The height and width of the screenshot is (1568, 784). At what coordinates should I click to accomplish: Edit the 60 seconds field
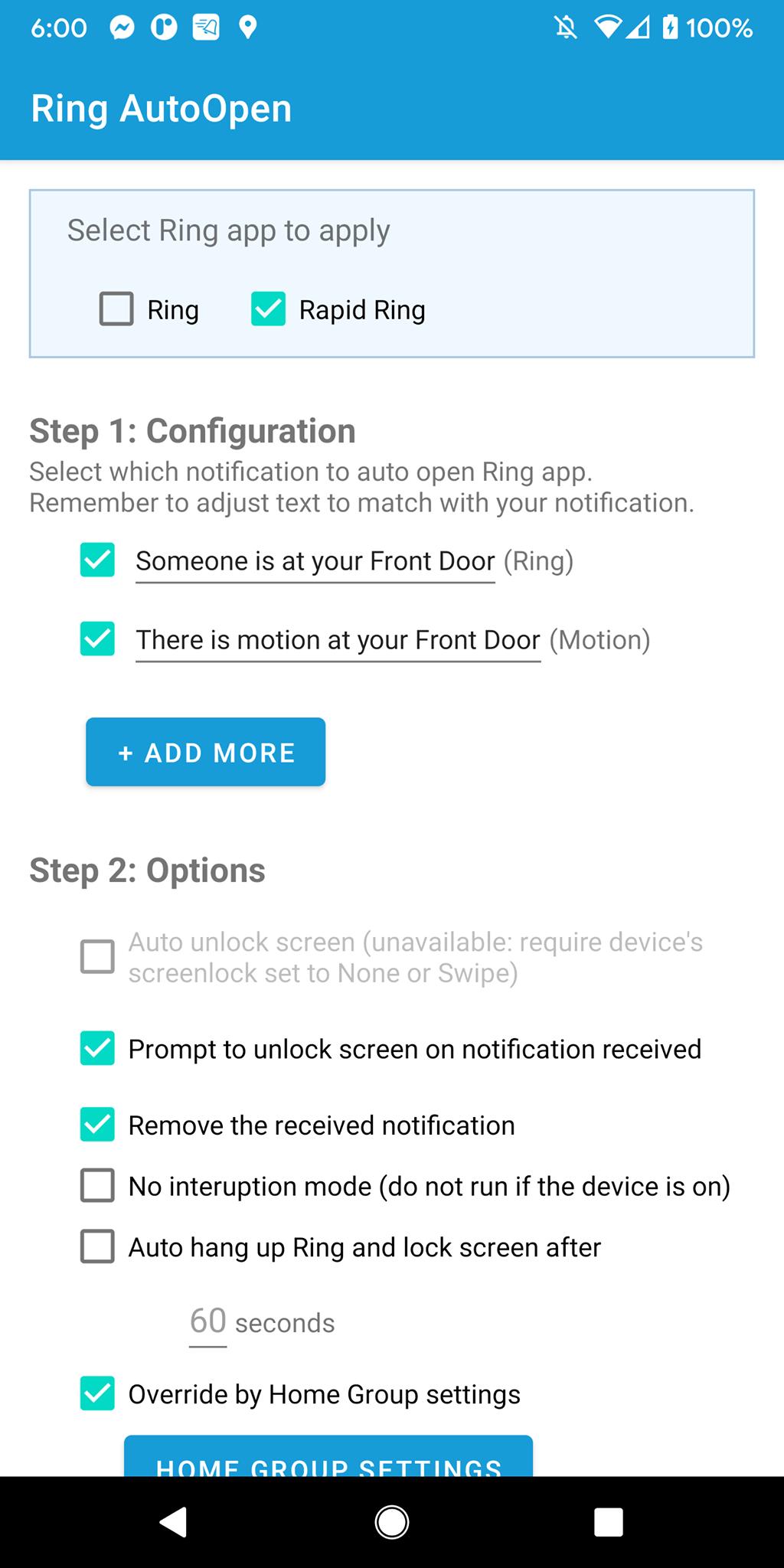pyautogui.click(x=207, y=1323)
